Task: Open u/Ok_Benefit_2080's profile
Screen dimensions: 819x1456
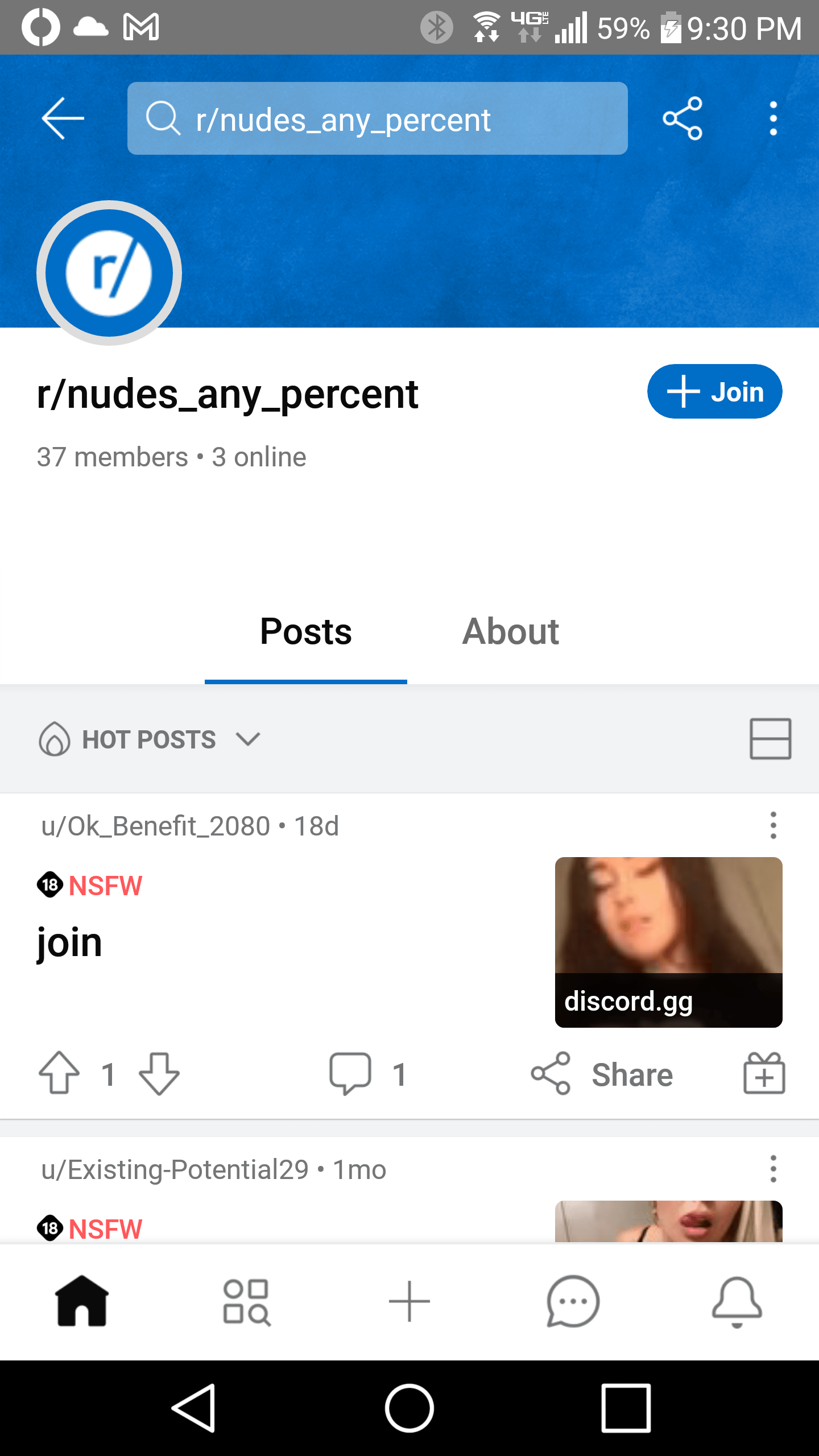Action: pos(154,826)
